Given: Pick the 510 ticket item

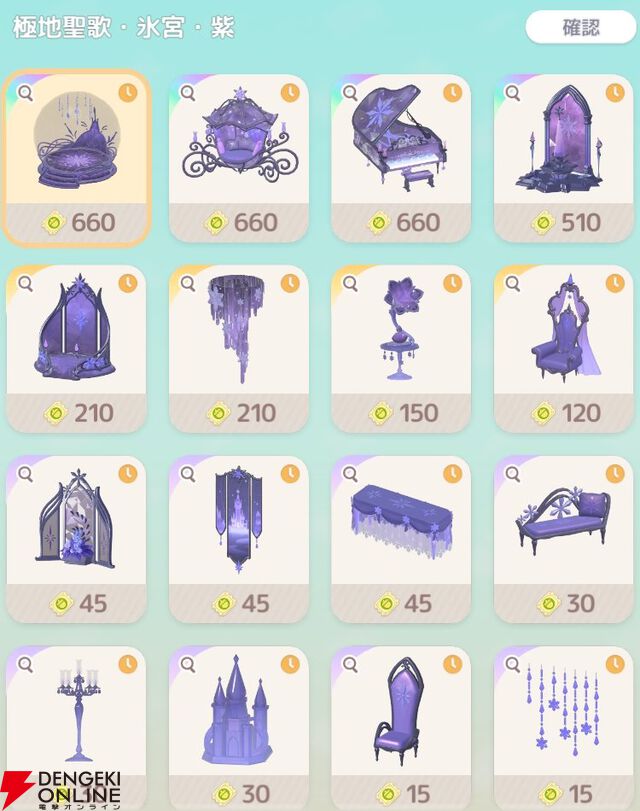Looking at the screenshot, I should coord(563,157).
